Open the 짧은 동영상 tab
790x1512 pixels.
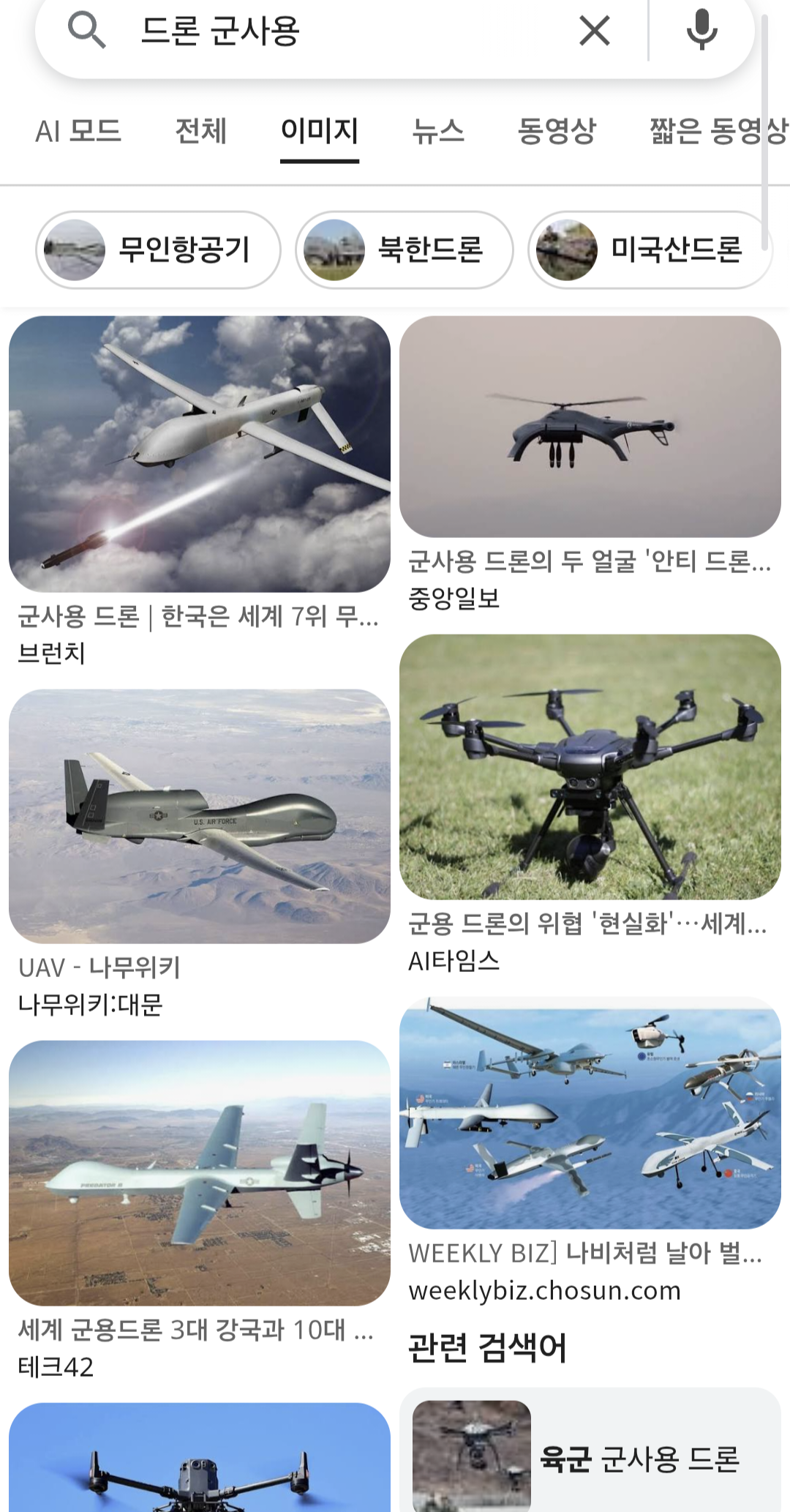click(718, 131)
